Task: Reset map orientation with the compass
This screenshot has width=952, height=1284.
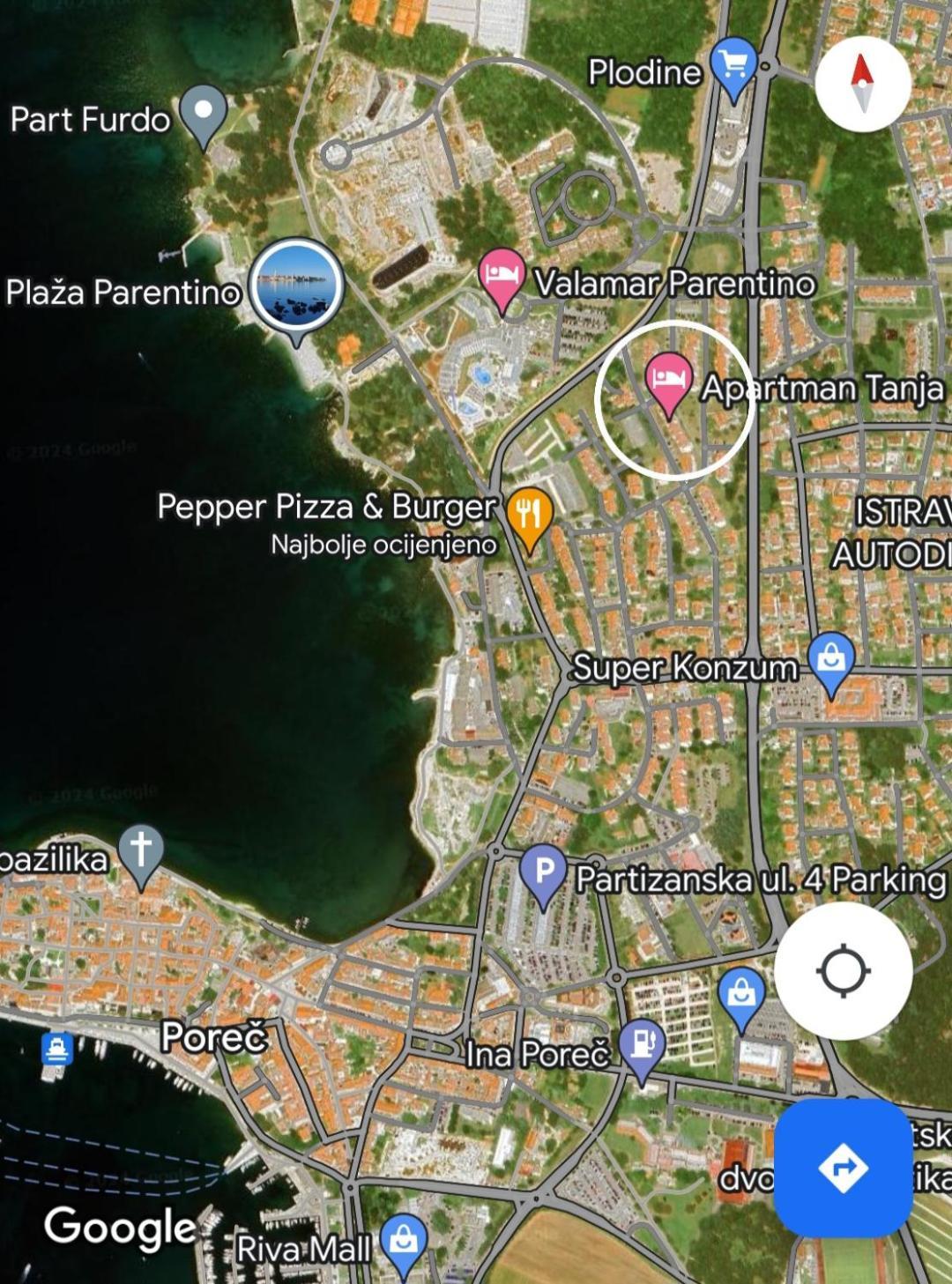Action: pos(862,83)
